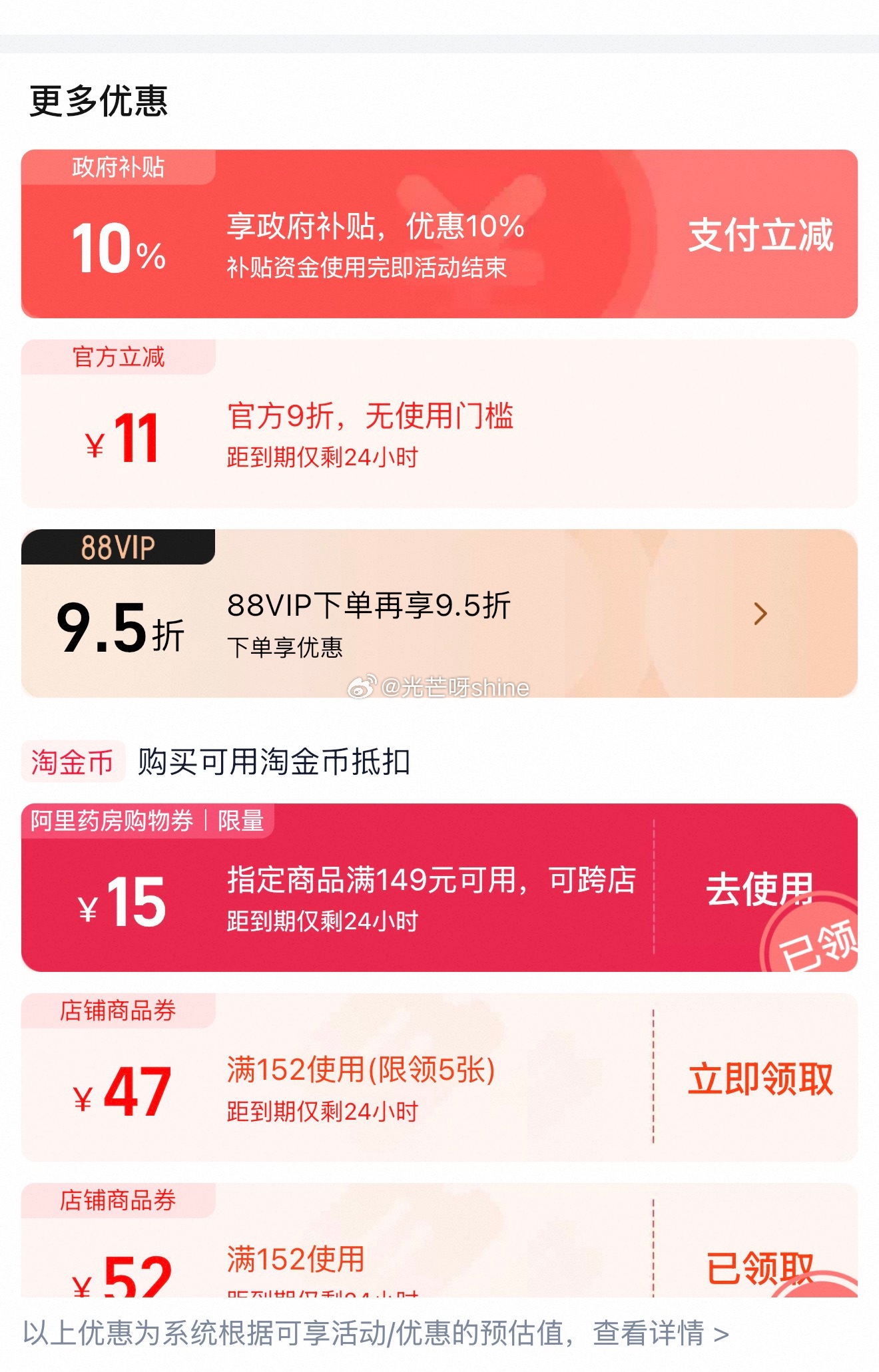Open the 88VIP 9.5折 discount chevron
The image size is (879, 1372).
760,613
